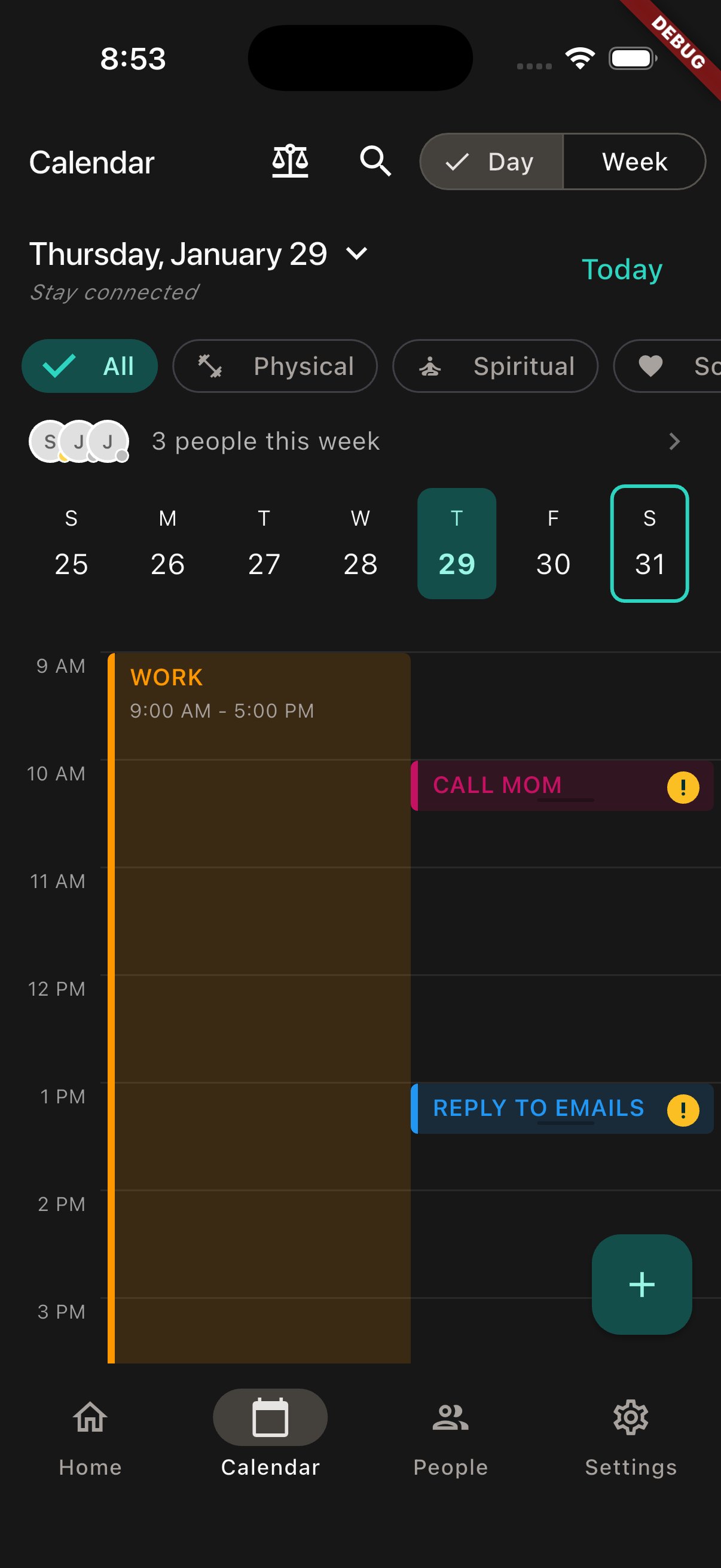Enable the All category filter
This screenshot has width=721, height=1568.
tap(90, 366)
